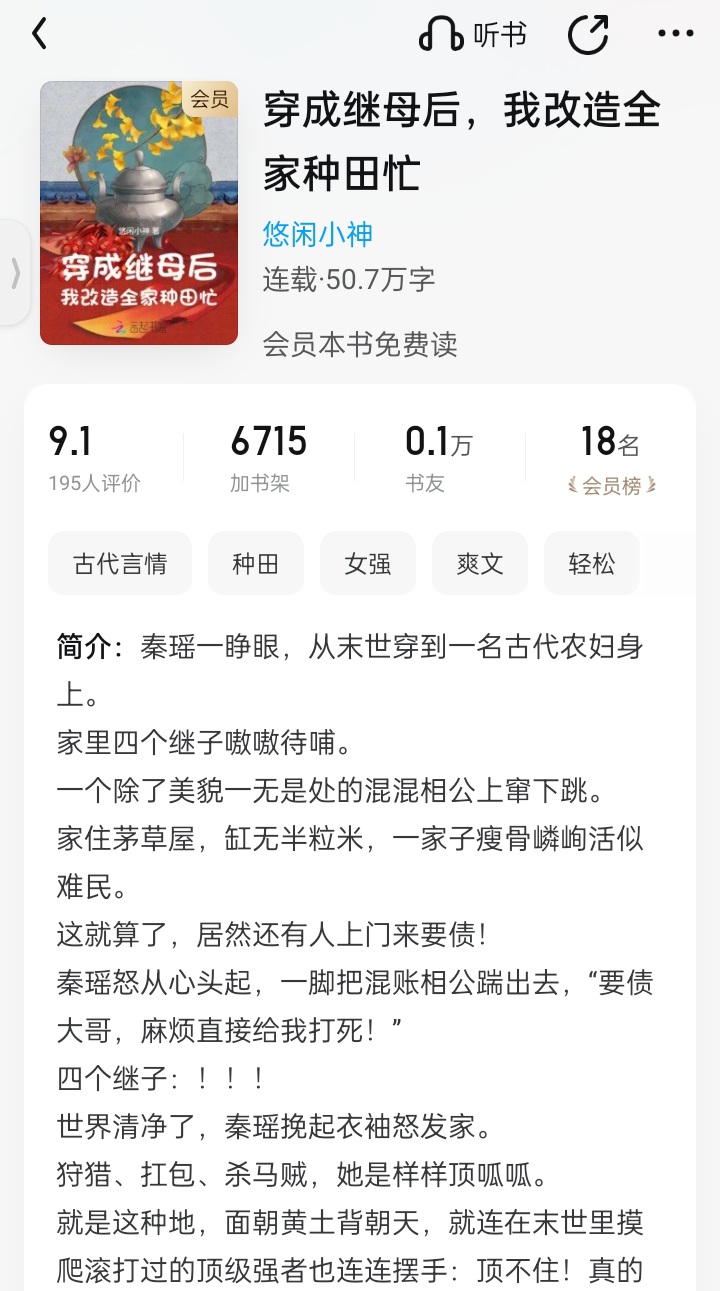Screen dimensions: 720x1291
Task: Open the 0.1万 书友 readers list
Action: 438,458
